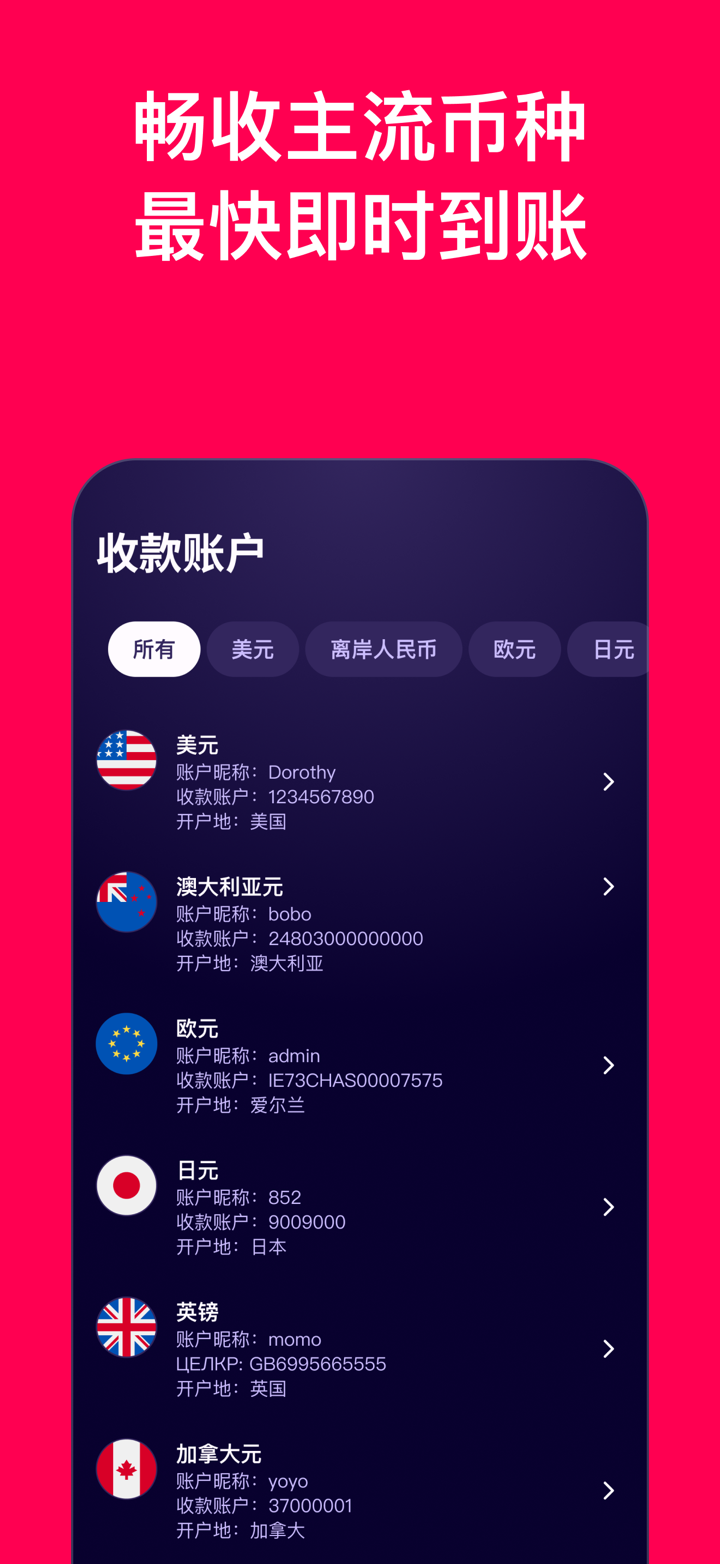720x1564 pixels.
Task: Switch to the 美元 filter tab
Action: pyautogui.click(x=252, y=649)
